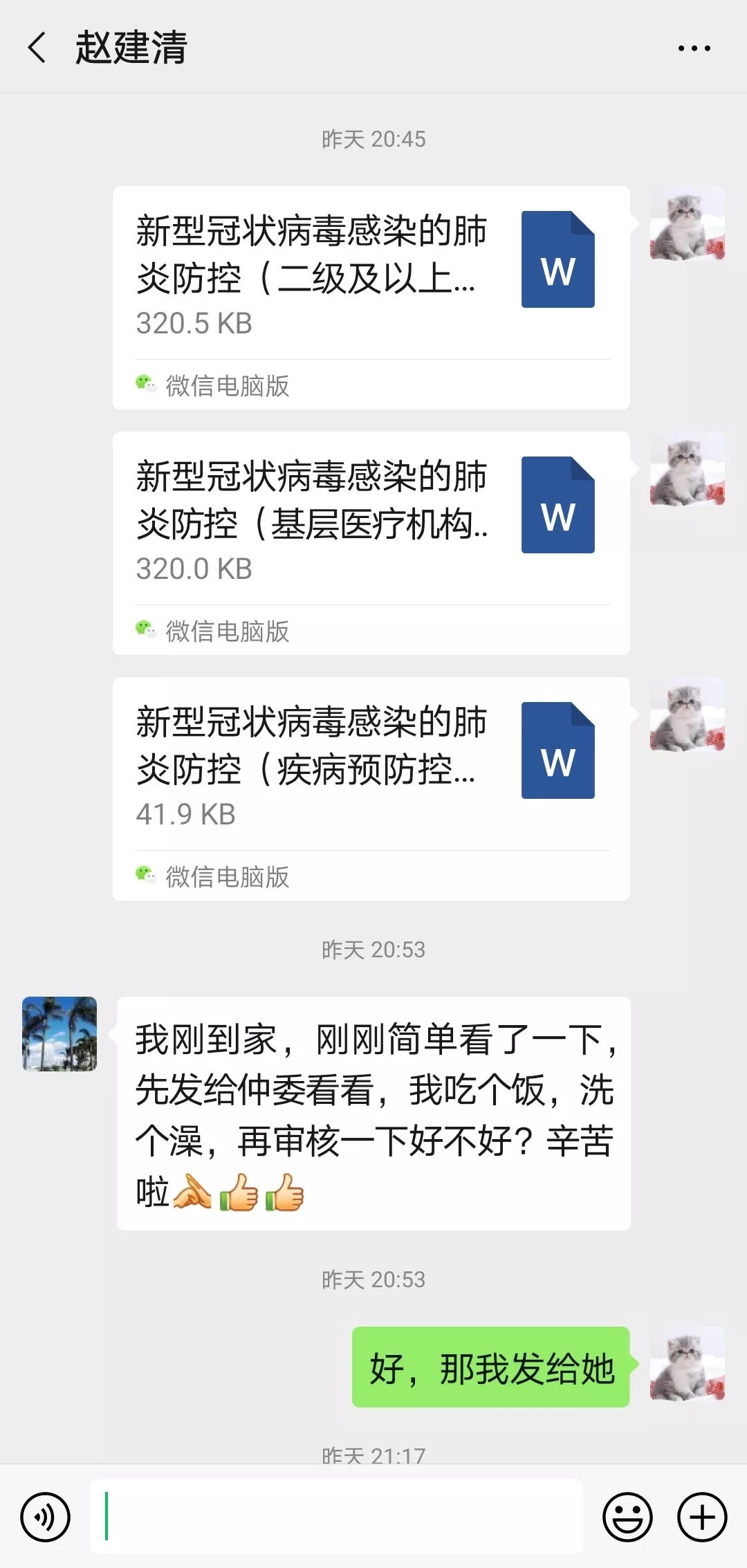Image resolution: width=747 pixels, height=1568 pixels.
Task: Focus the message text field
Action: (336, 1516)
